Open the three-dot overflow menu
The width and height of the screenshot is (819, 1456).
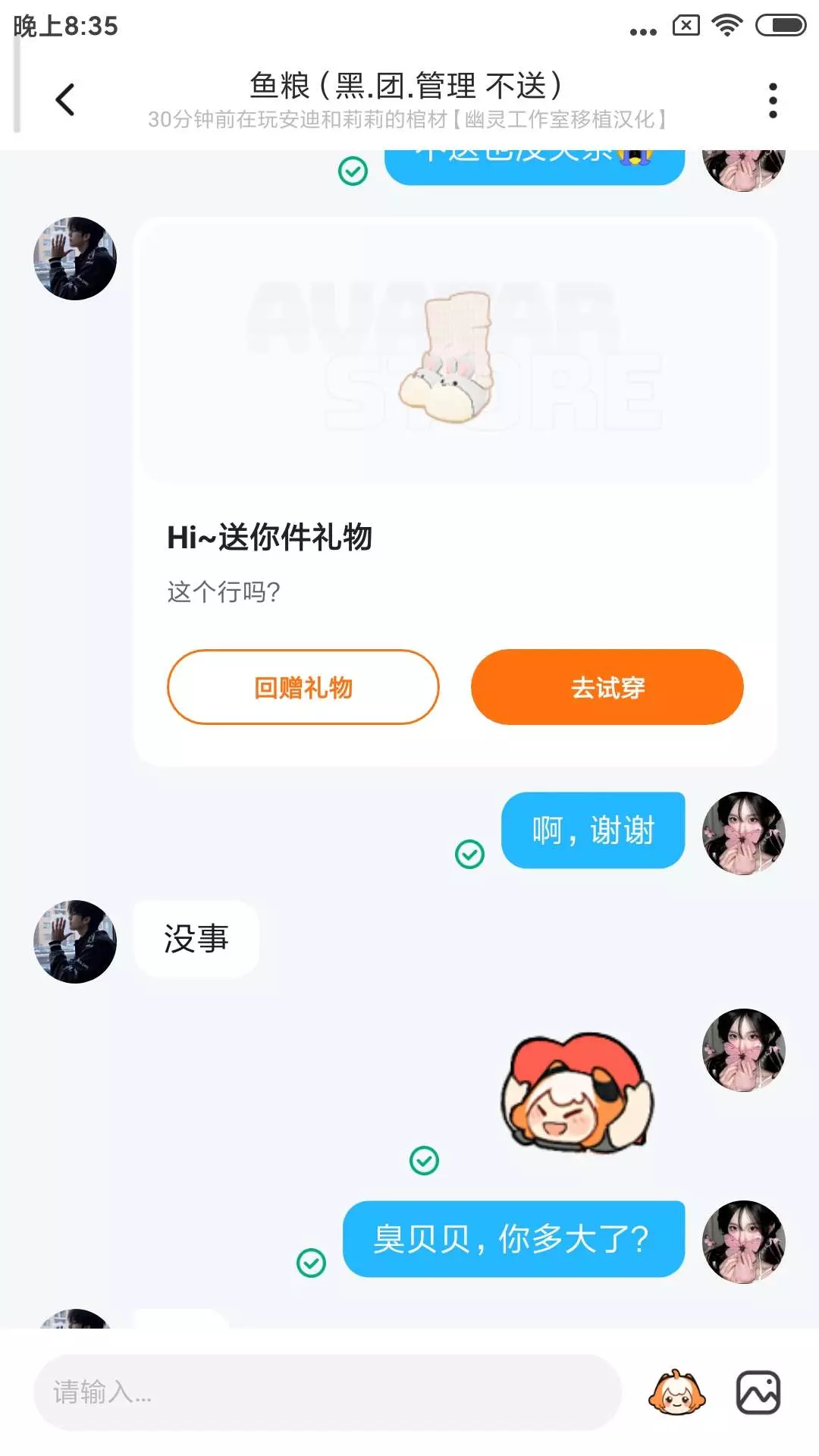pos(773,100)
